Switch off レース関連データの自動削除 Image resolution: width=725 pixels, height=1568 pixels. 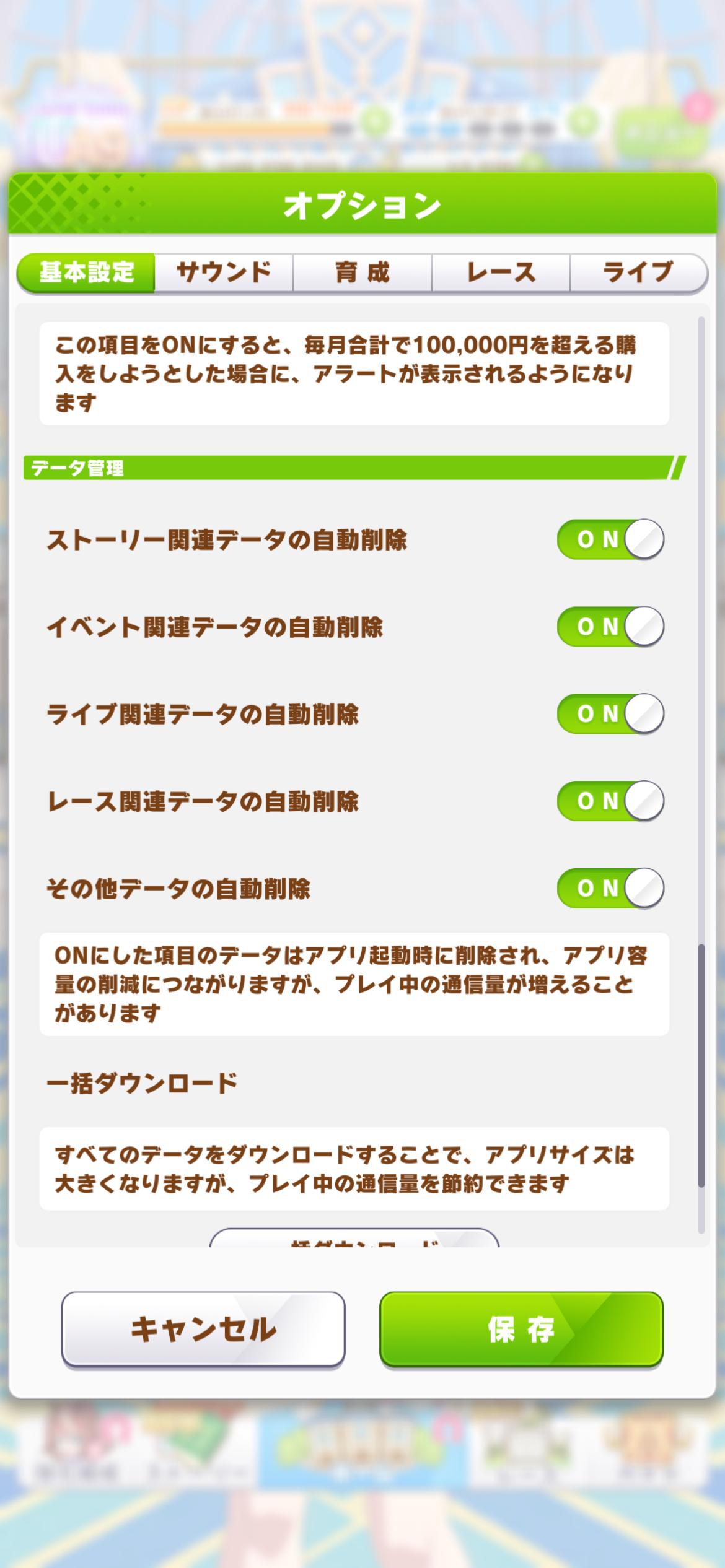point(610,801)
